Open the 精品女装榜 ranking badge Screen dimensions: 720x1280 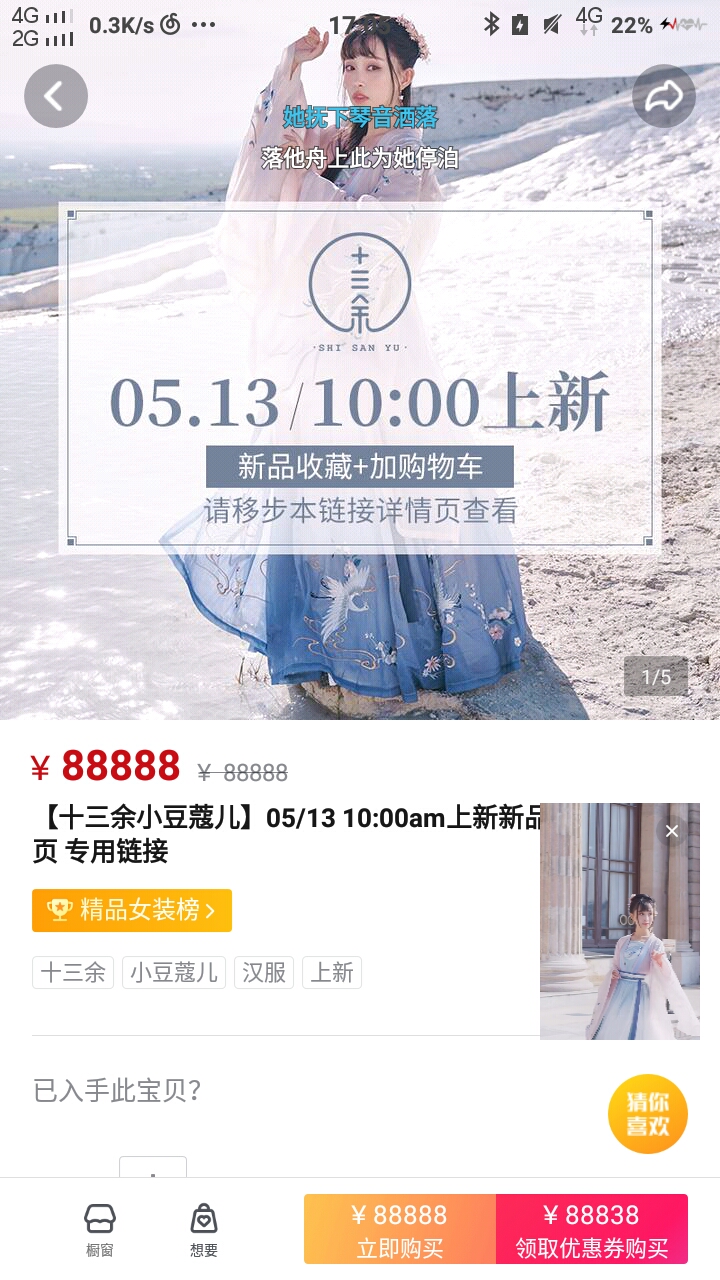(x=132, y=910)
